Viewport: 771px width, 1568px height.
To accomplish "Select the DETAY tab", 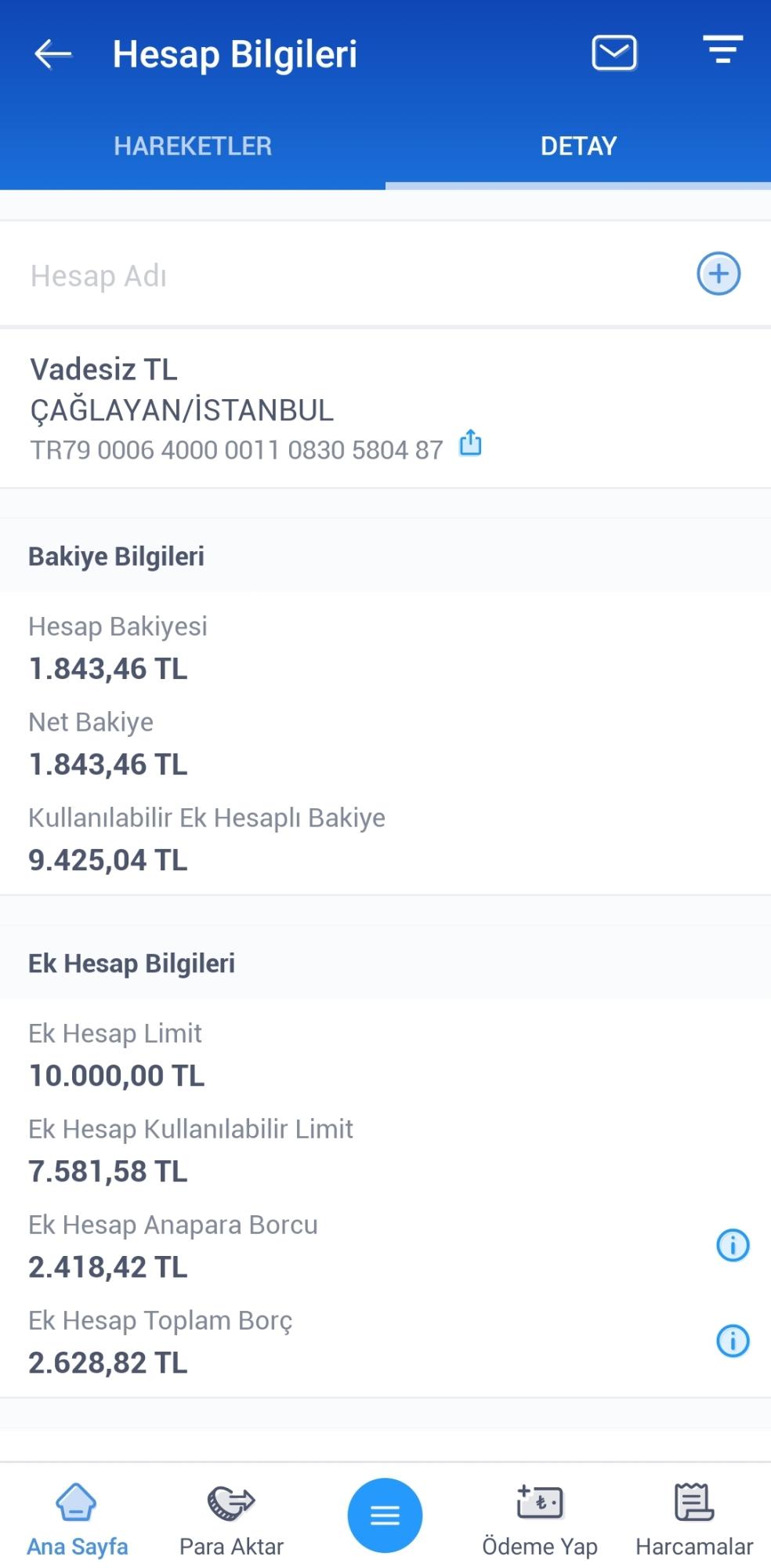I will click(x=578, y=146).
